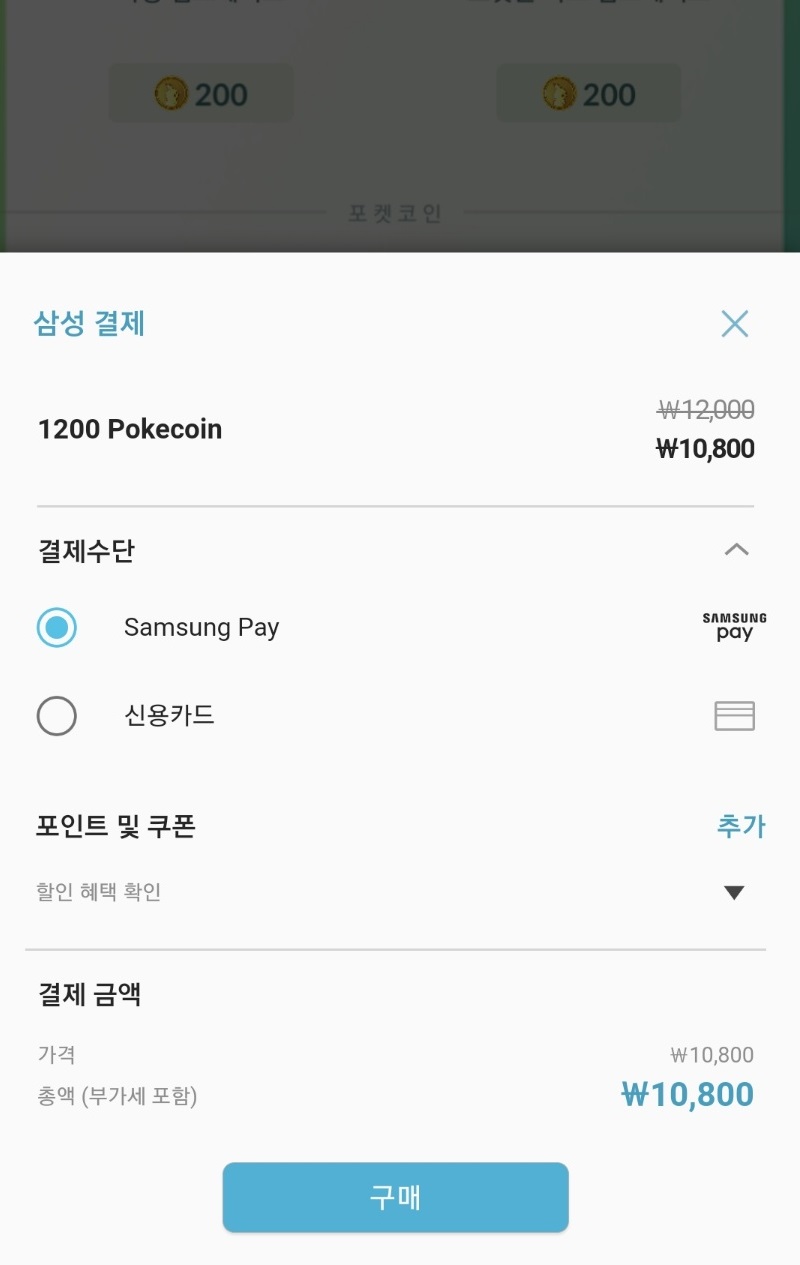Tap the 구매 button to purchase

click(x=395, y=1197)
